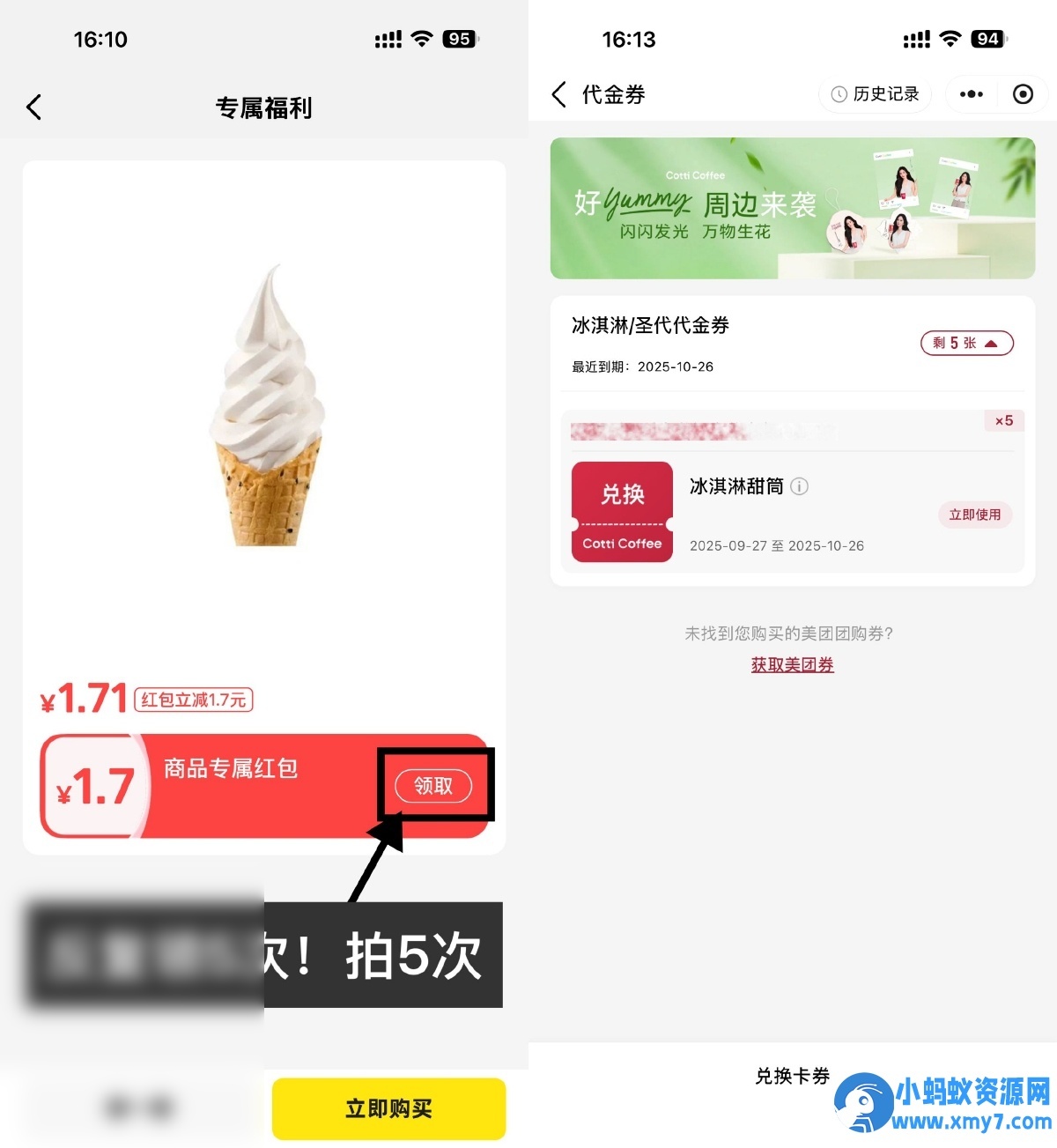1057x1148 pixels.
Task: Switch to the 兑换卡券 tab
Action: point(793,1076)
